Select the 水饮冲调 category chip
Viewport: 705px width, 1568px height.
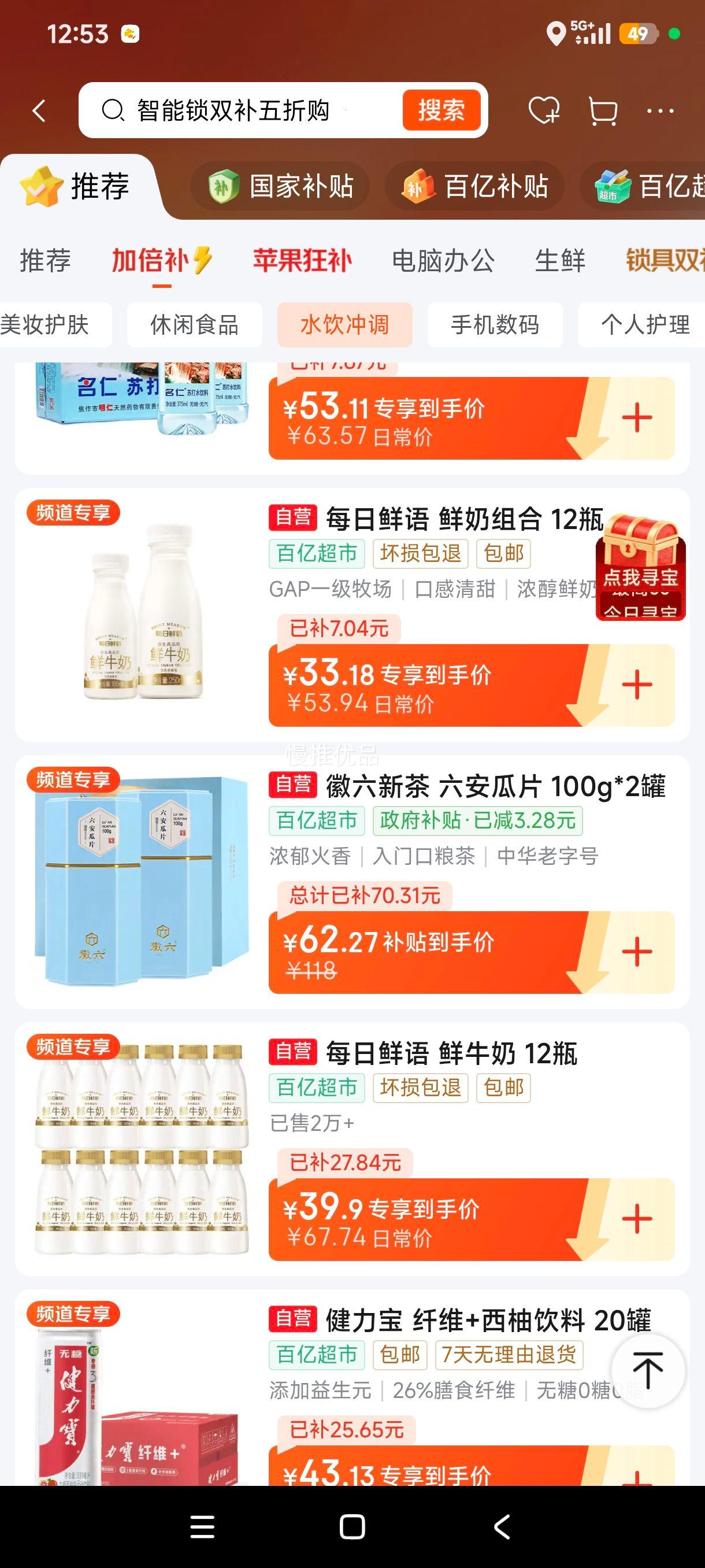(345, 324)
